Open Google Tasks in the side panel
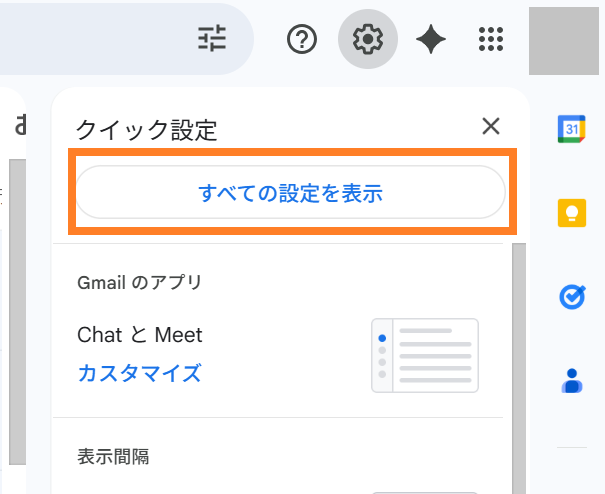 click(571, 297)
